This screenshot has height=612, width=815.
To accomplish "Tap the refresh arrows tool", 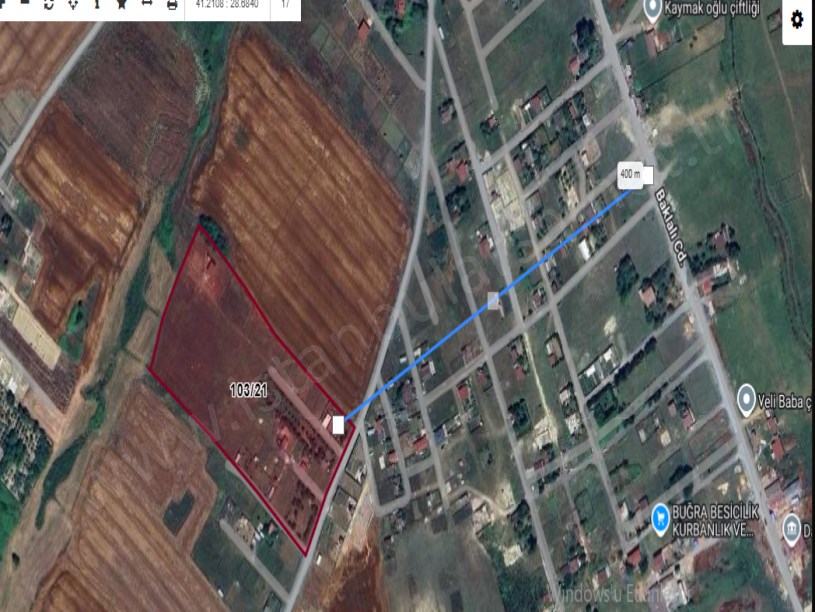I will point(47,5).
